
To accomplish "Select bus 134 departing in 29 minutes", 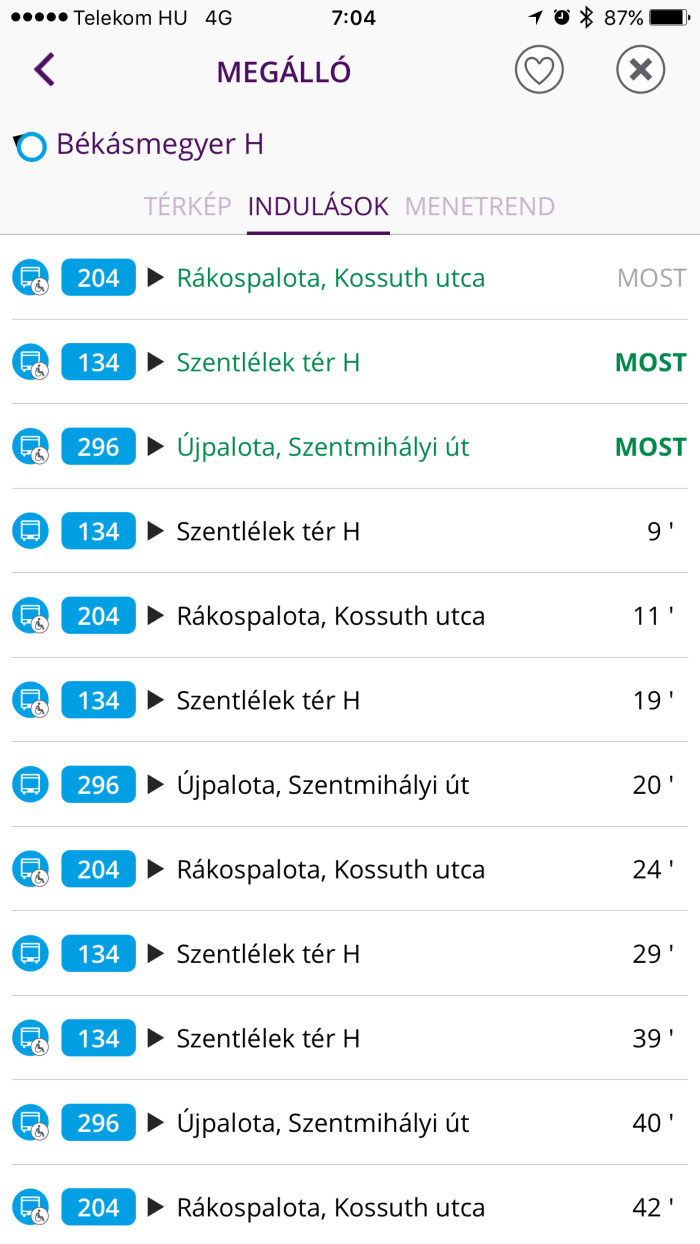I will click(350, 954).
